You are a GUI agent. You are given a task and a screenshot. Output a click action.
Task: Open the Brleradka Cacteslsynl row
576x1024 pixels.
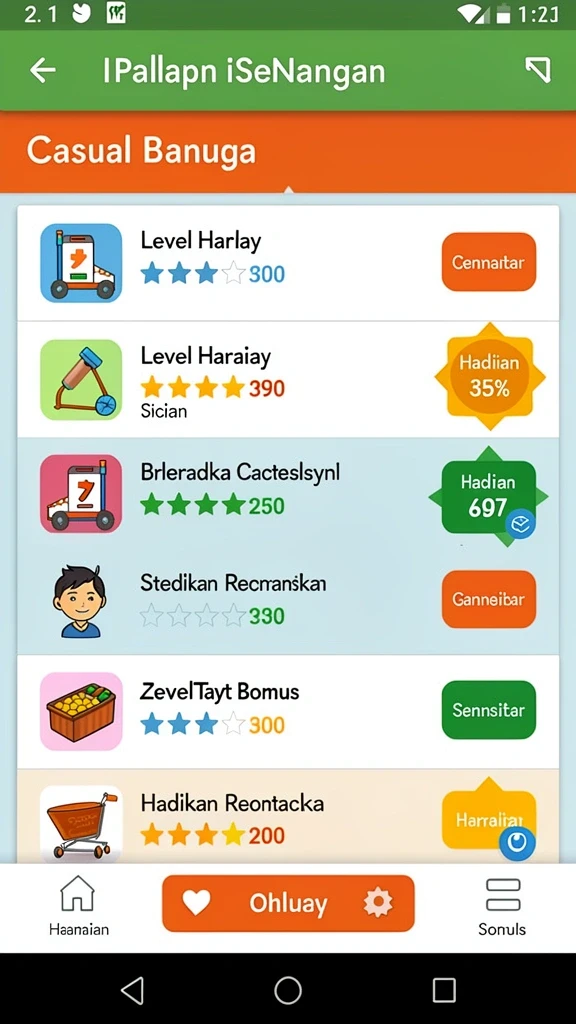[x=288, y=493]
